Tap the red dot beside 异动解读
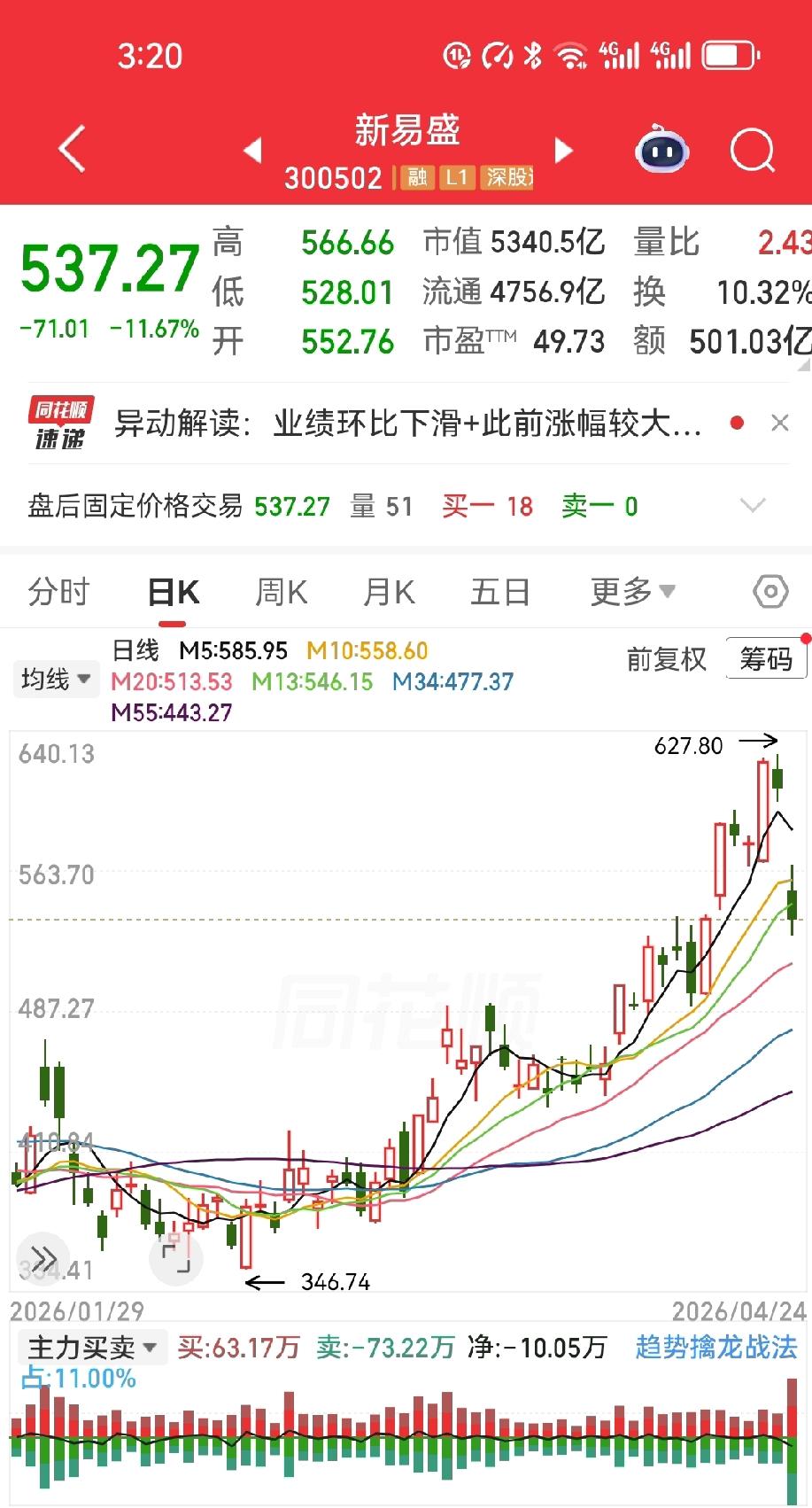812x1508 pixels. (x=736, y=424)
